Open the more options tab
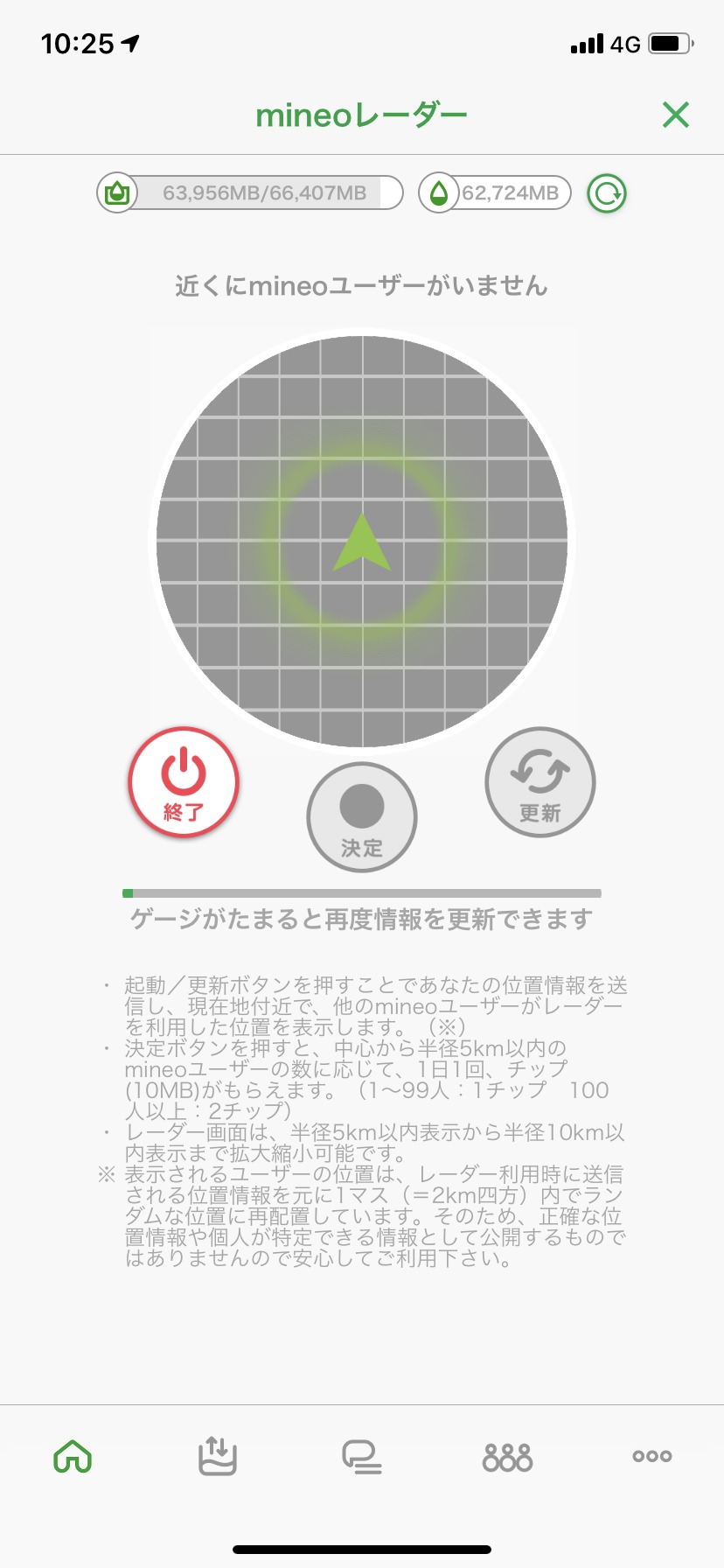Image resolution: width=724 pixels, height=1568 pixels. pos(651,1456)
